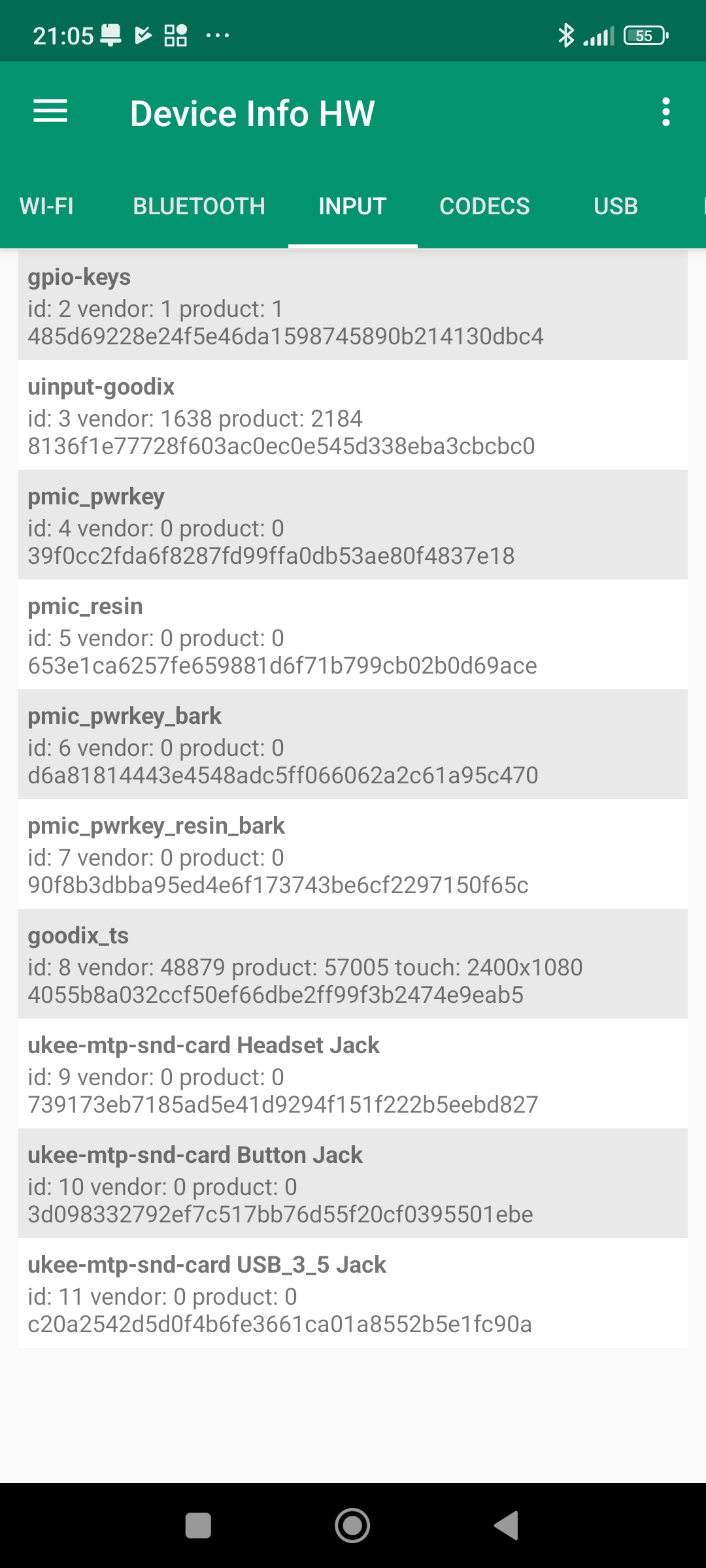Go back using the system back button

pos(507,1526)
